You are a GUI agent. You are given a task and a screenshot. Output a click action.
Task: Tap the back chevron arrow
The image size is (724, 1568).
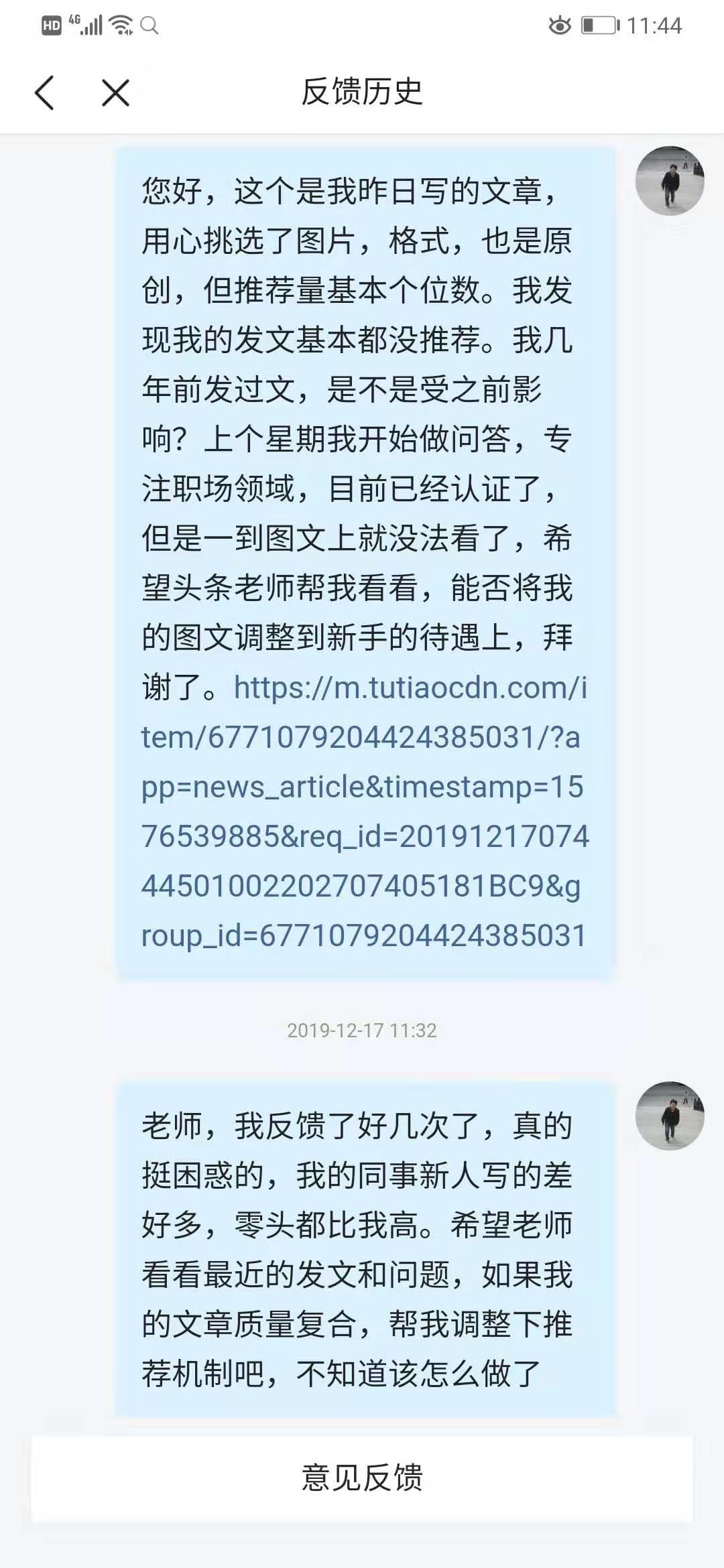[44, 93]
